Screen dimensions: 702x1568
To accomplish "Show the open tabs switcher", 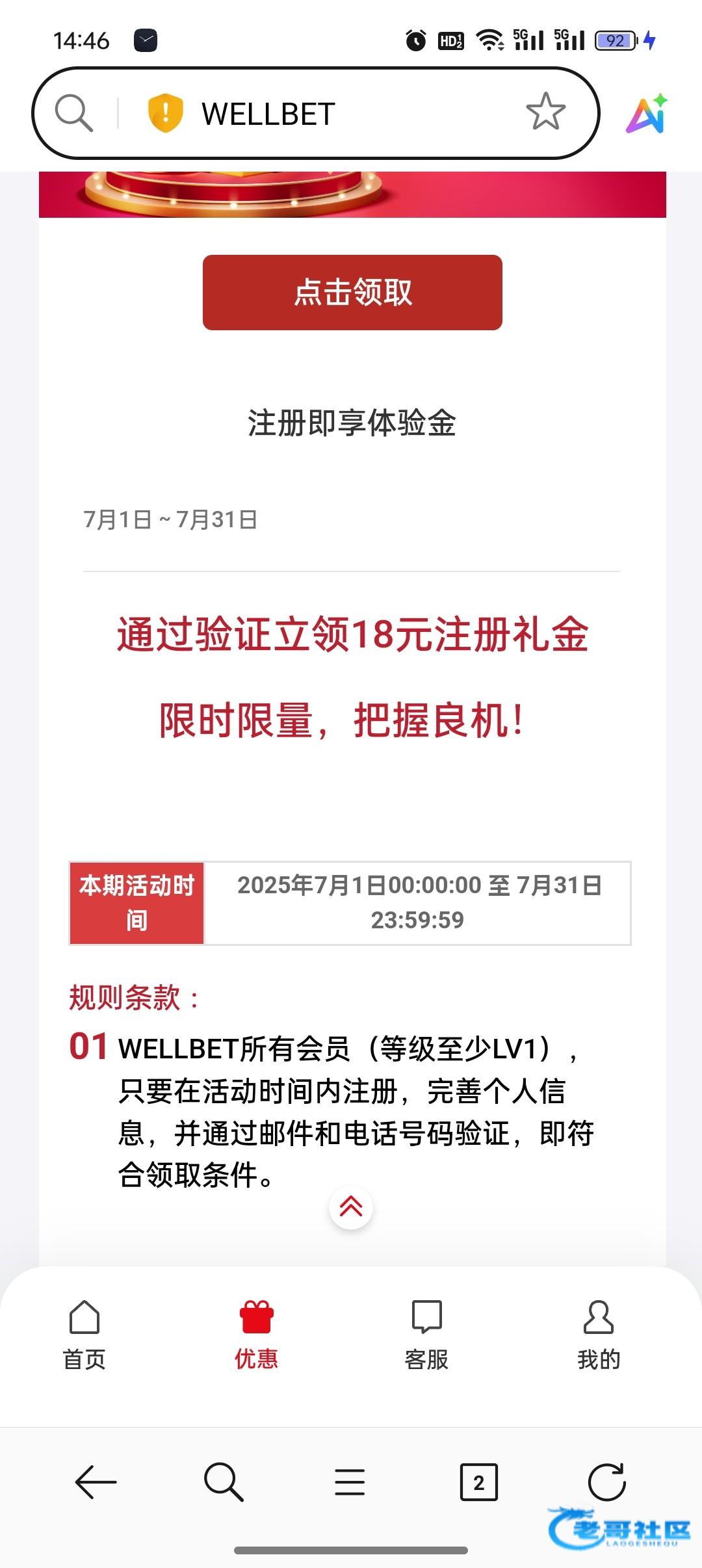I will coord(478,1482).
